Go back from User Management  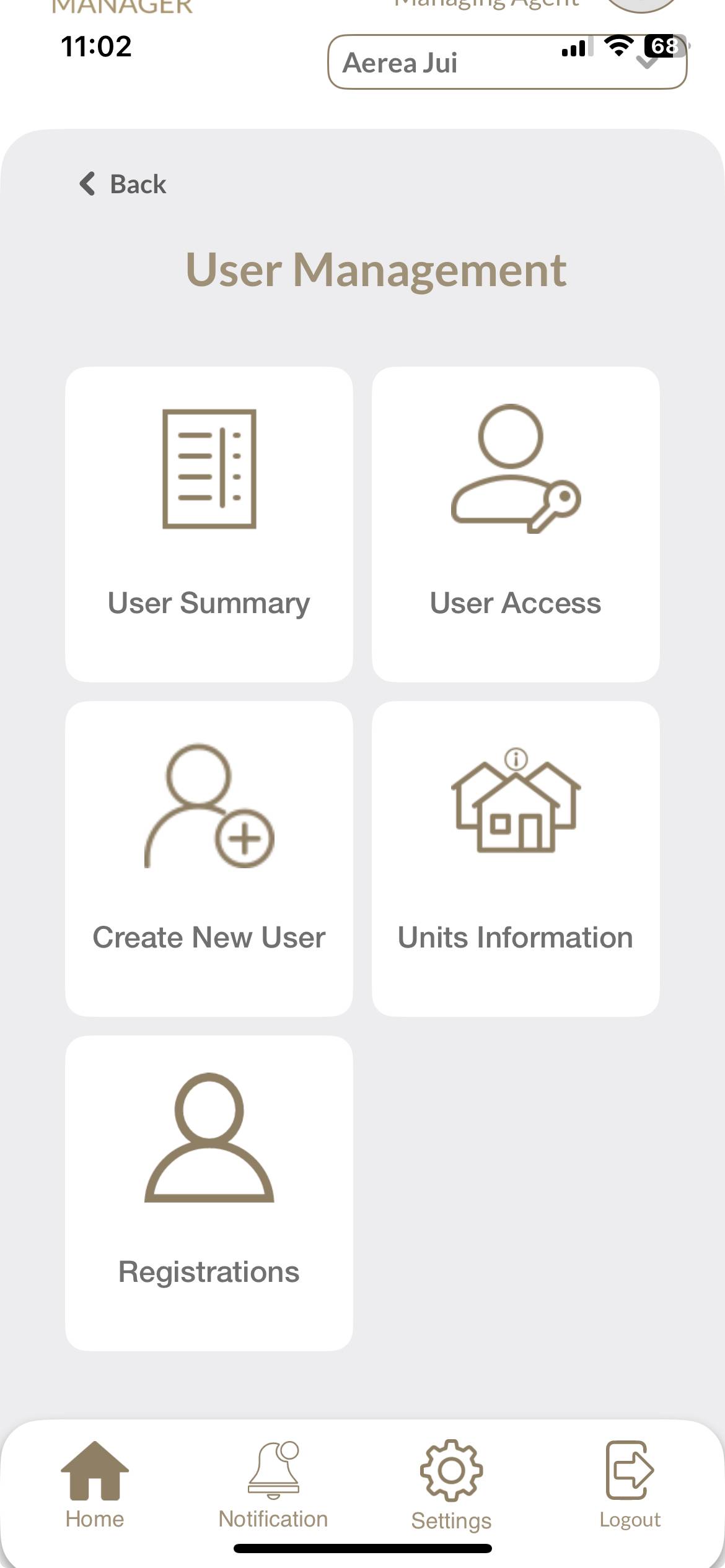click(123, 184)
